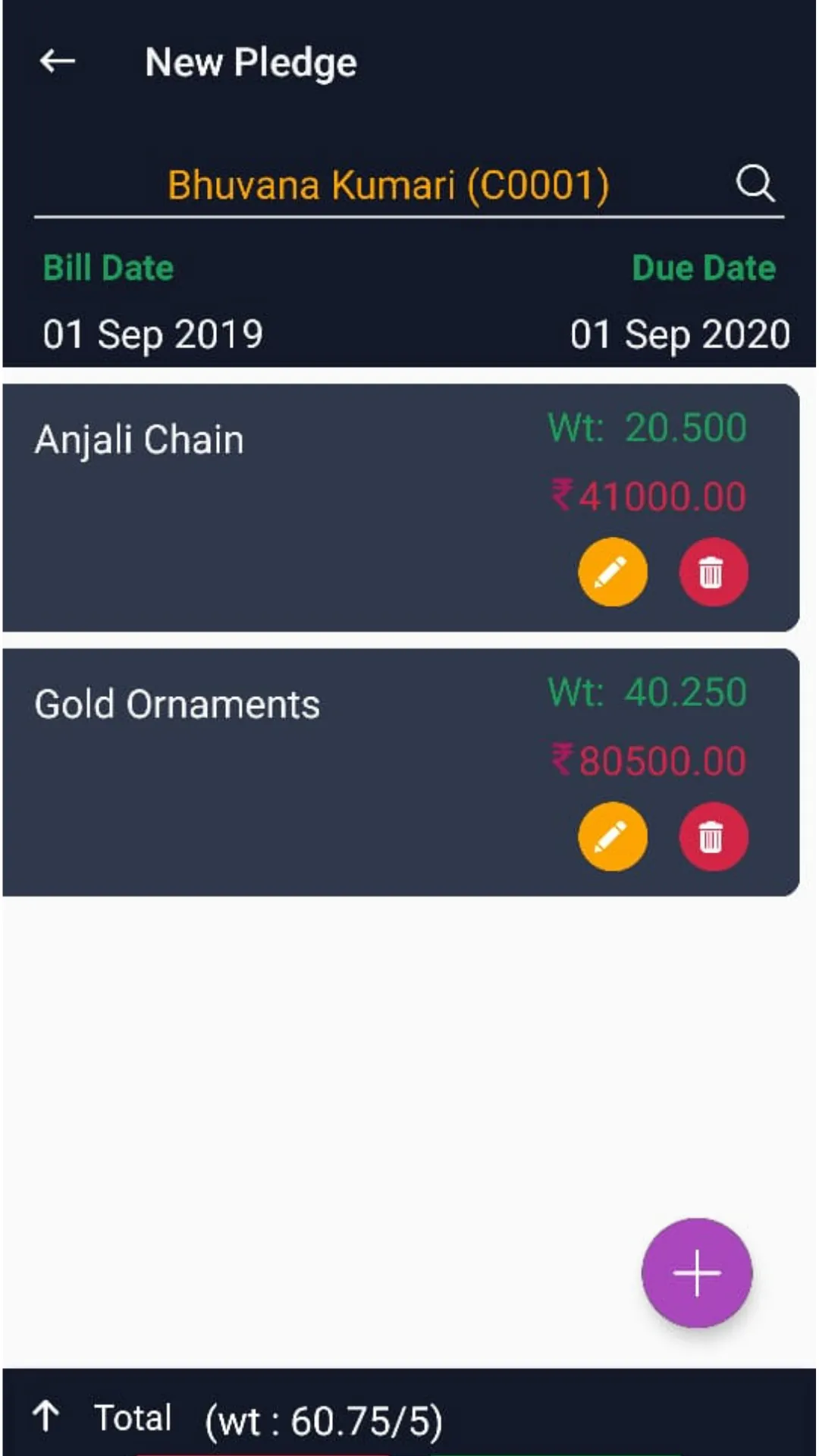
Task: Go back from New Pledge screen
Action: pyautogui.click(x=58, y=61)
